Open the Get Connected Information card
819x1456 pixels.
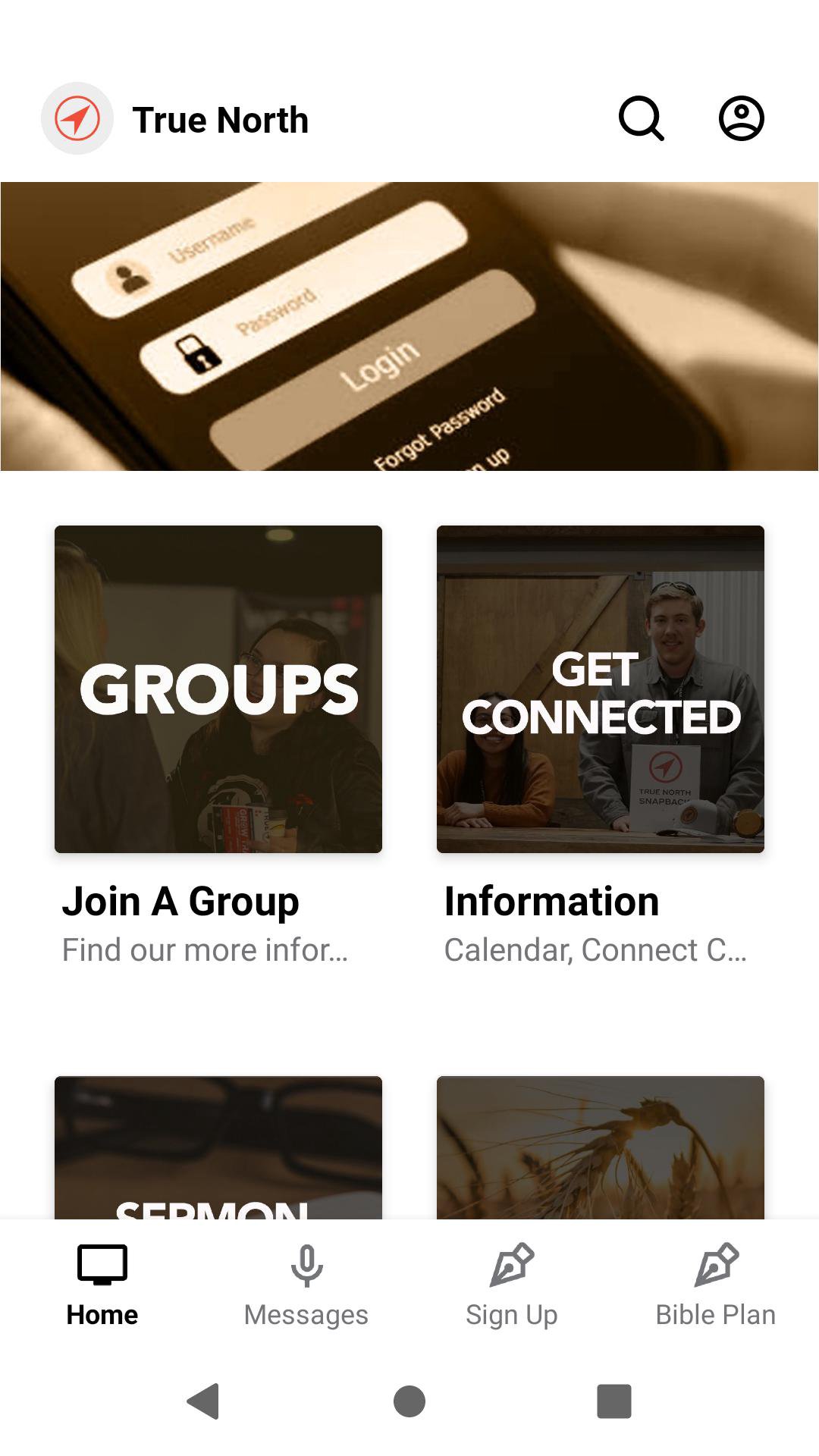601,689
